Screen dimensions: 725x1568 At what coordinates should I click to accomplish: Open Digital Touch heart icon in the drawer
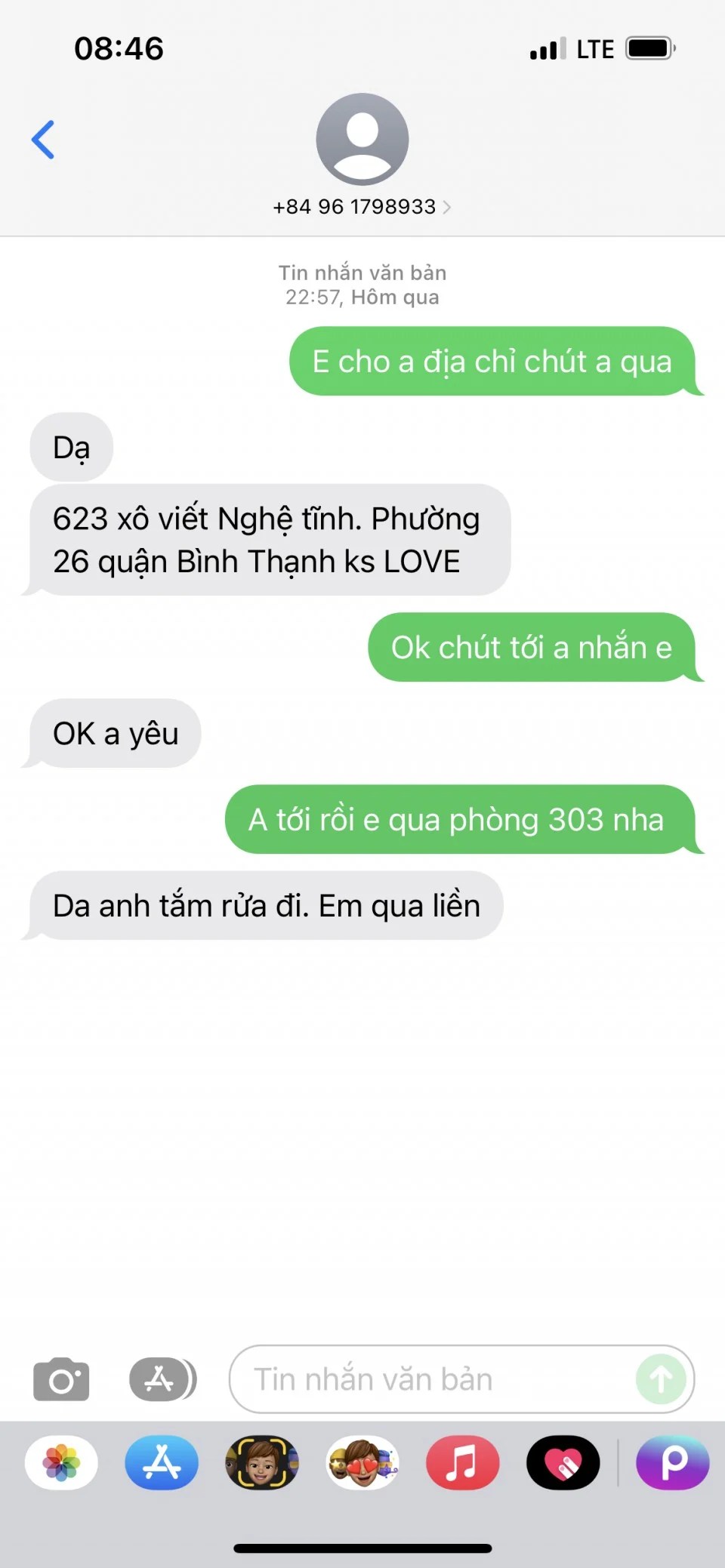point(563,1463)
